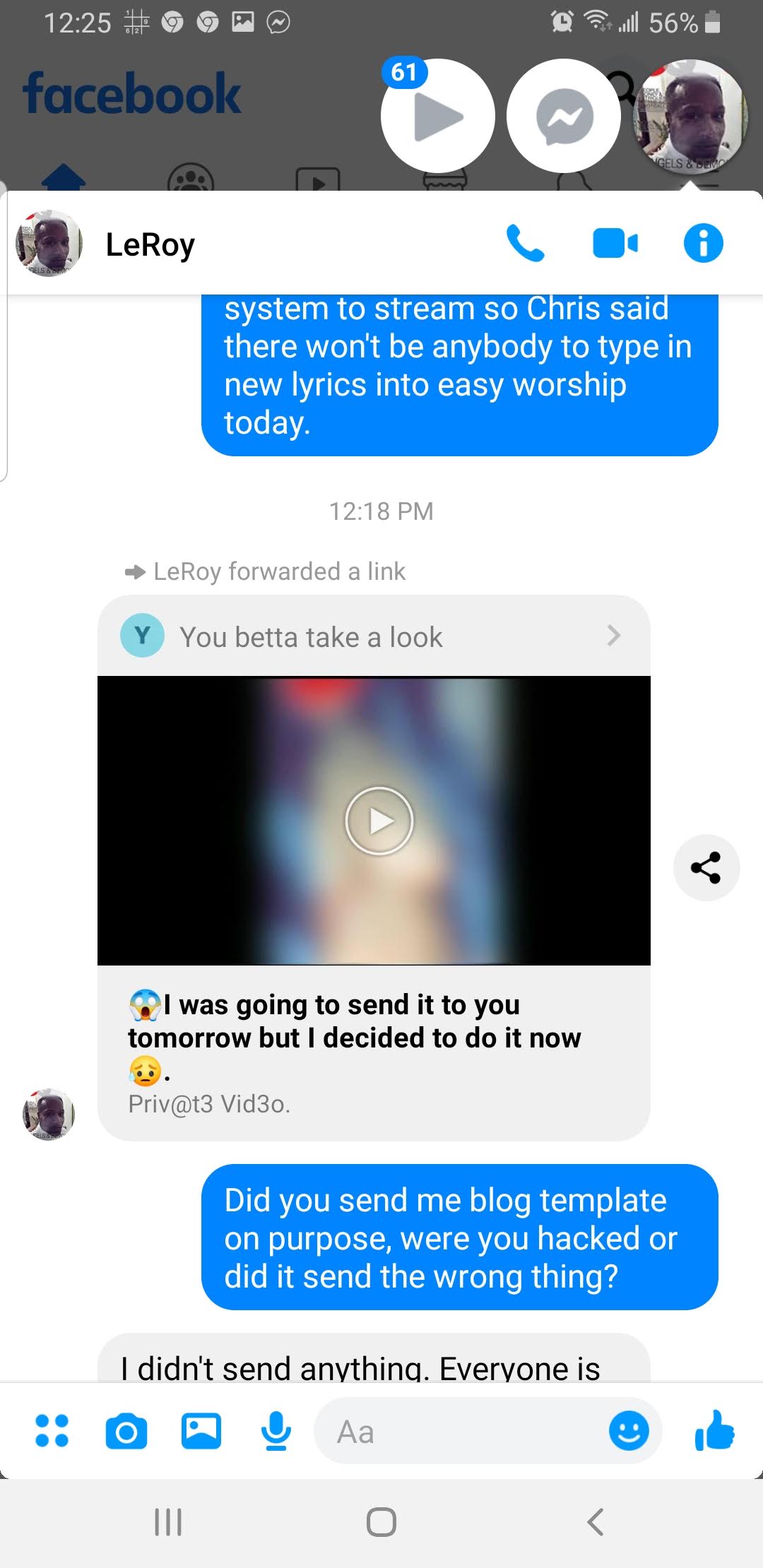Start a video call with LeRoy

tap(615, 244)
